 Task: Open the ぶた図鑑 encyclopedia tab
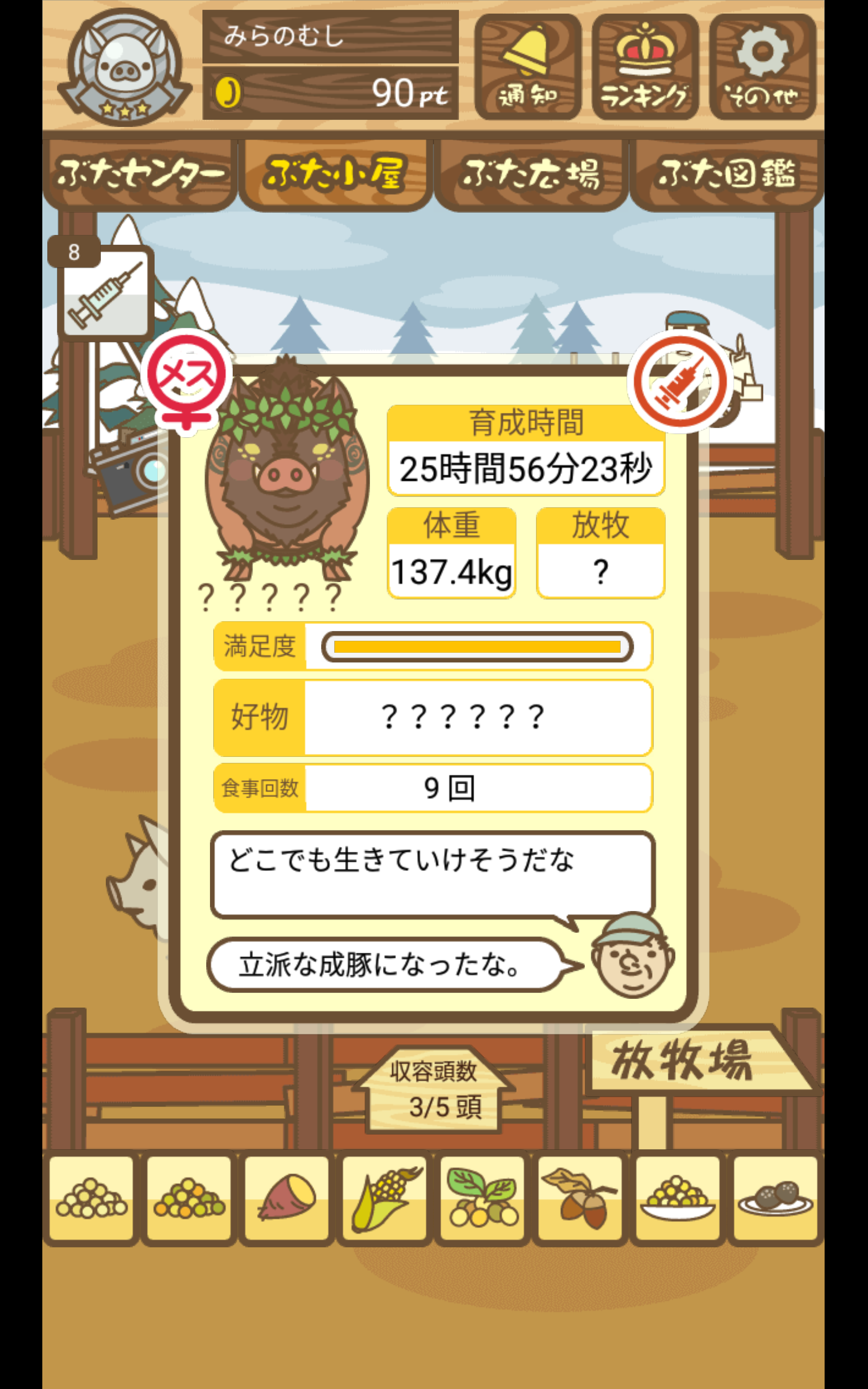[726, 174]
